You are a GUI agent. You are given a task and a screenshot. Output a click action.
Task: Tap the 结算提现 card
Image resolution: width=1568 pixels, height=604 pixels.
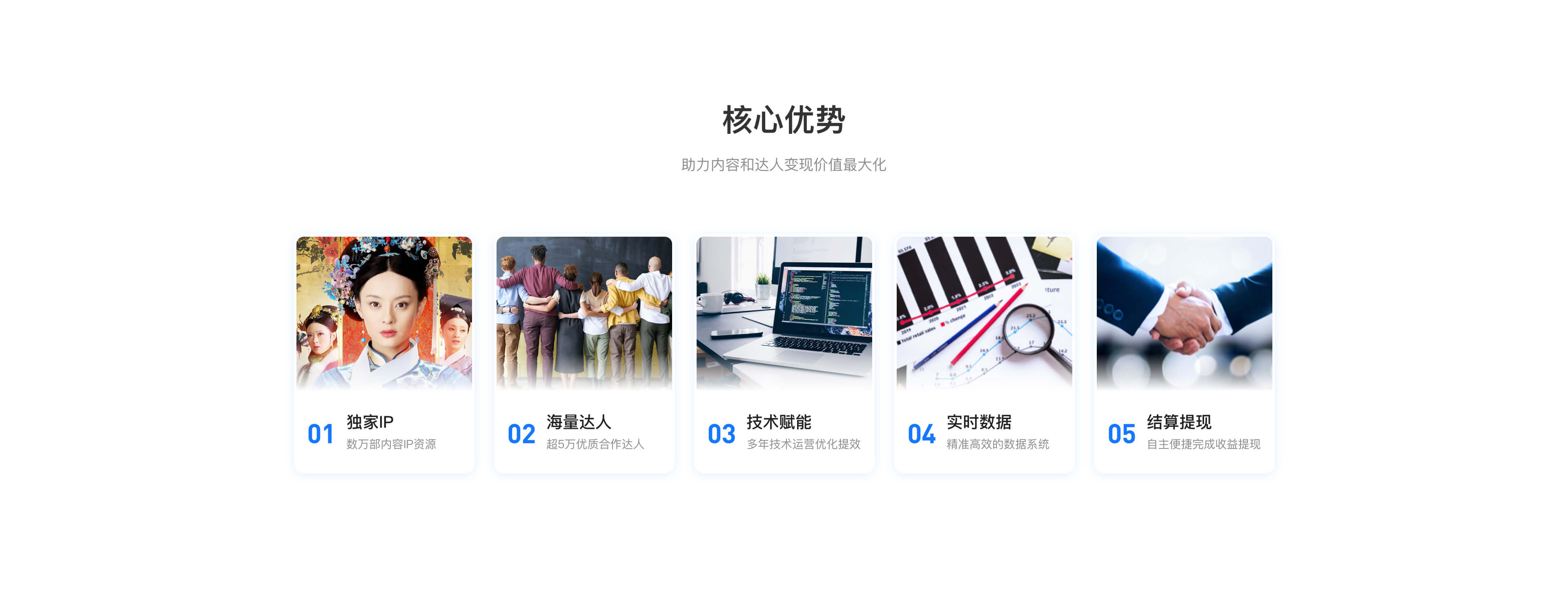[1184, 354]
